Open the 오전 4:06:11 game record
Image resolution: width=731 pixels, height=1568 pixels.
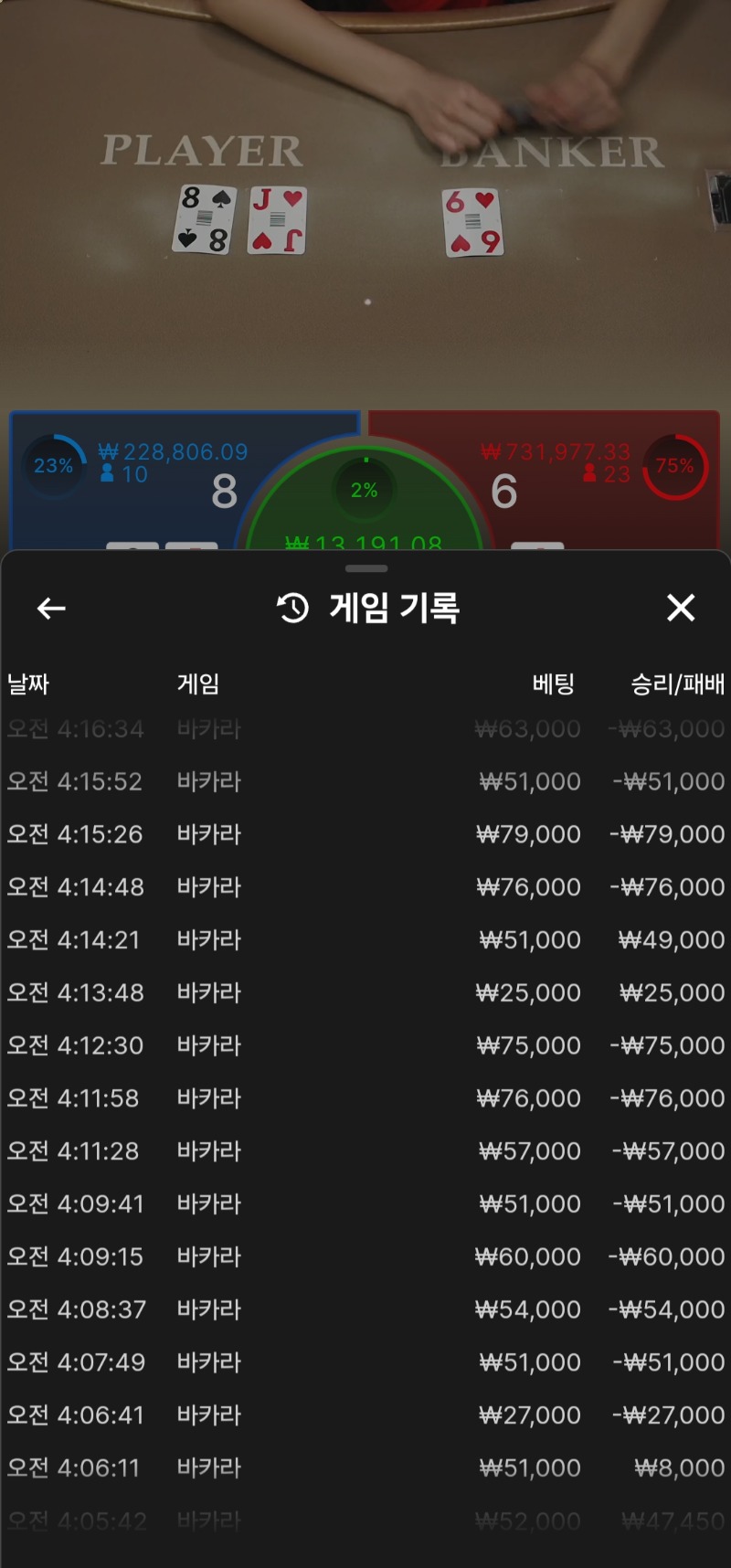365,1468
